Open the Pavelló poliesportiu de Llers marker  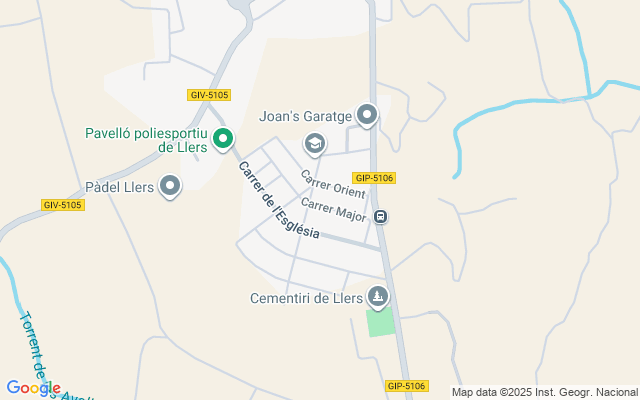pos(225,139)
